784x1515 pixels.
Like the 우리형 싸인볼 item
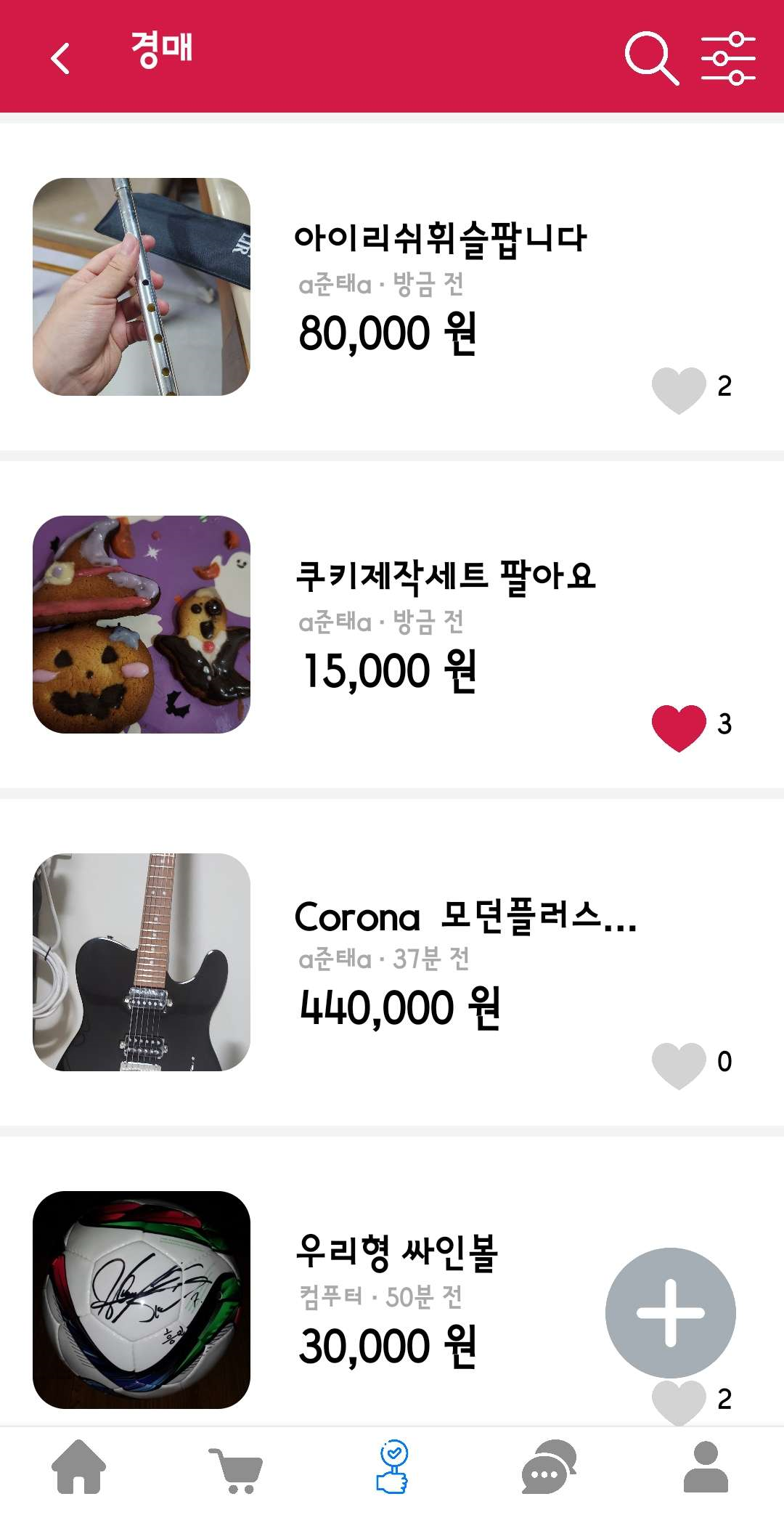679,1402
